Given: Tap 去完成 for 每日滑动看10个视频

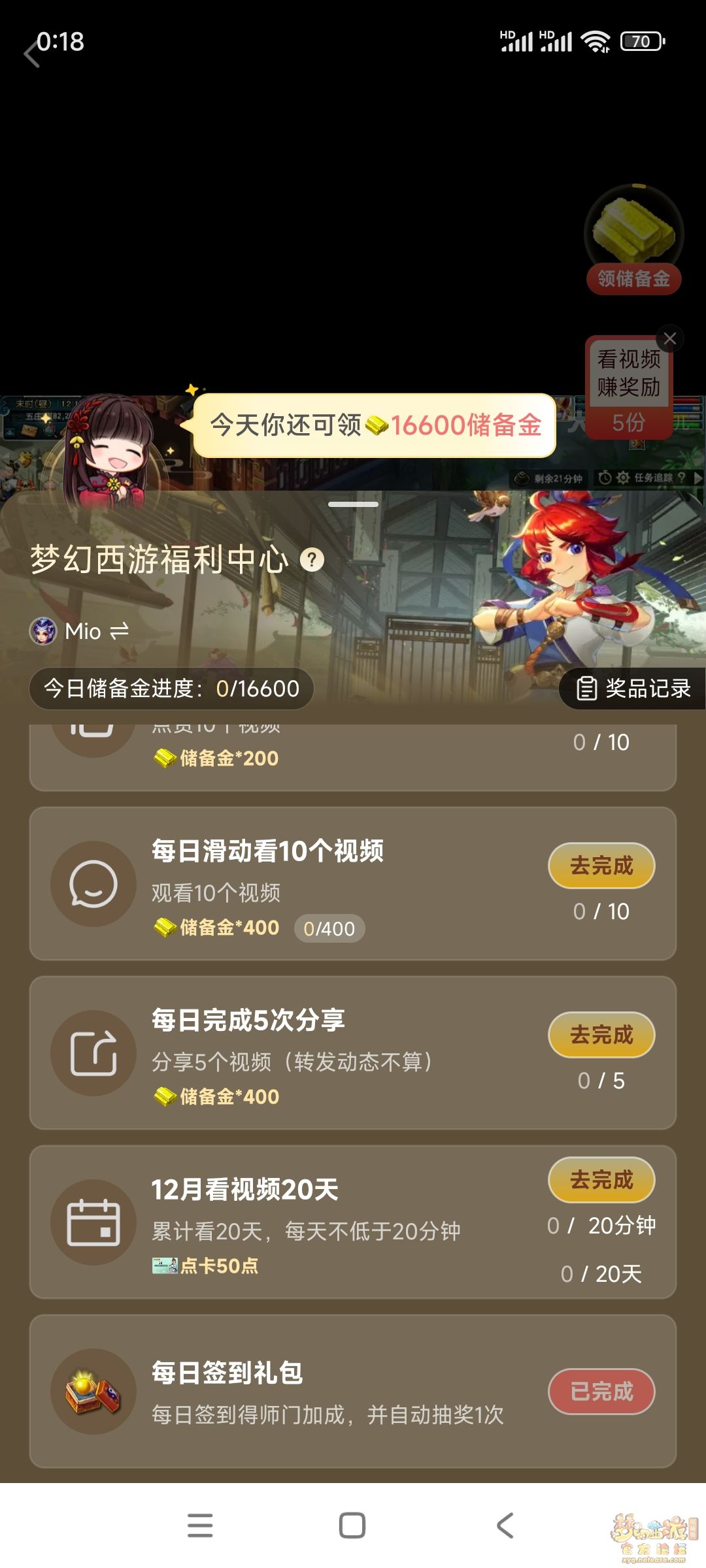Looking at the screenshot, I should point(601,866).
